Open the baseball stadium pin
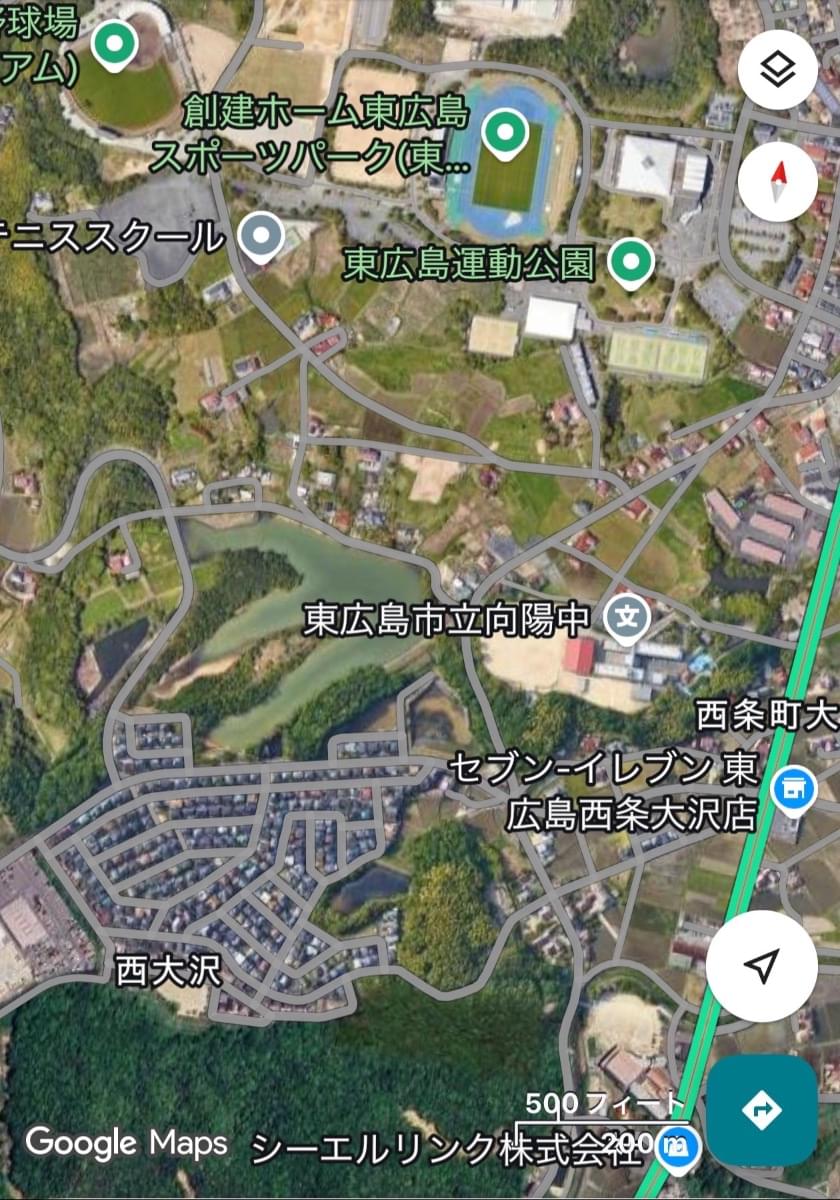 (x=115, y=45)
